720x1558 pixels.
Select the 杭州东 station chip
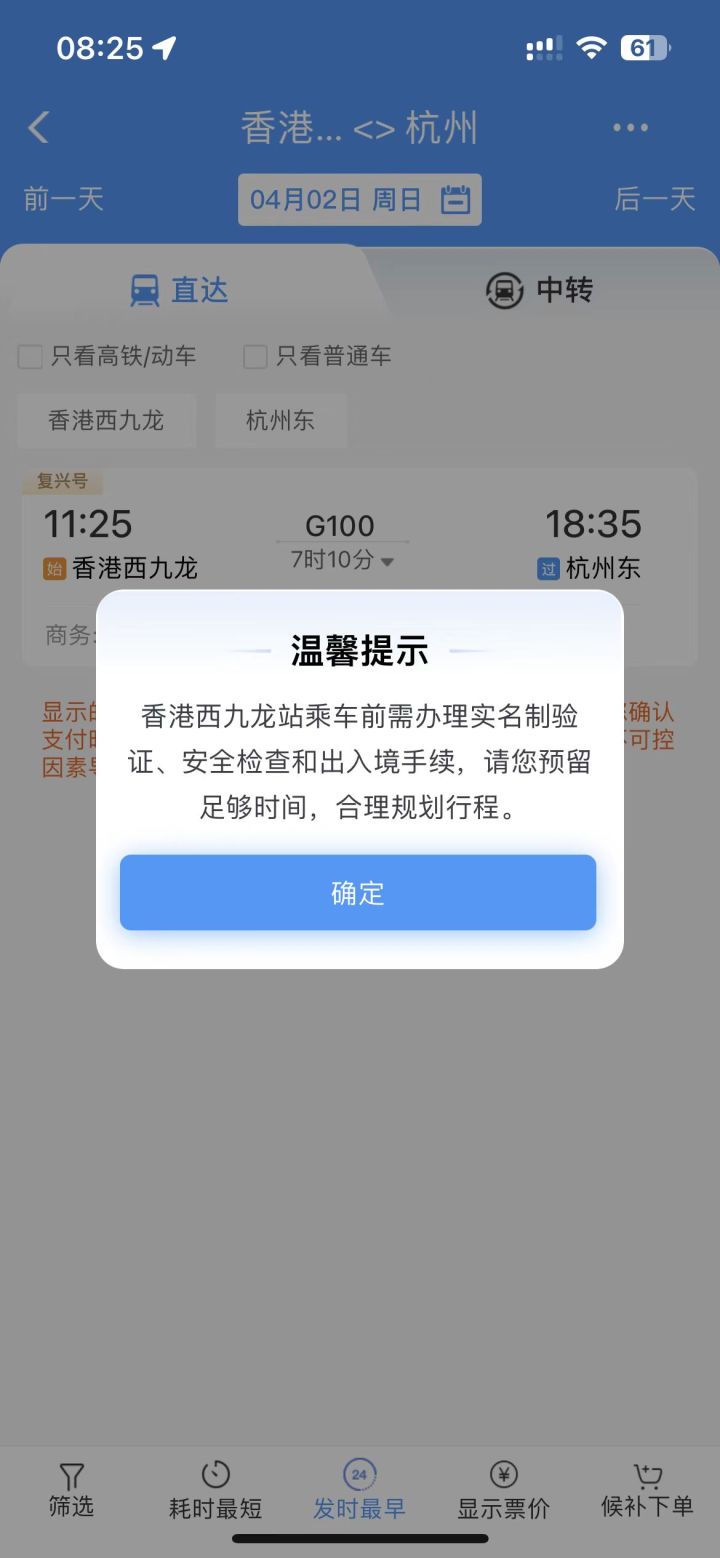coord(281,420)
